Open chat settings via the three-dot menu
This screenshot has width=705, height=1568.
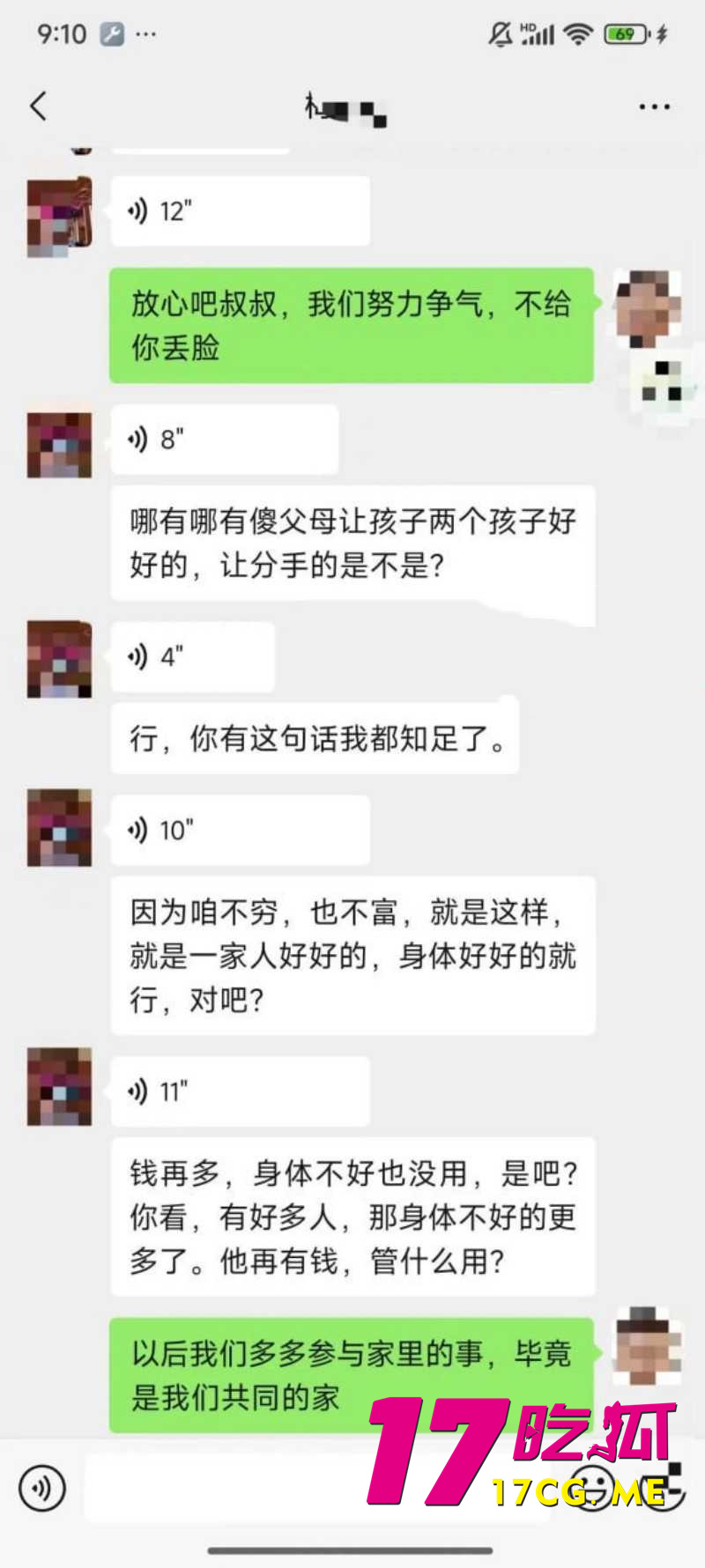click(654, 106)
